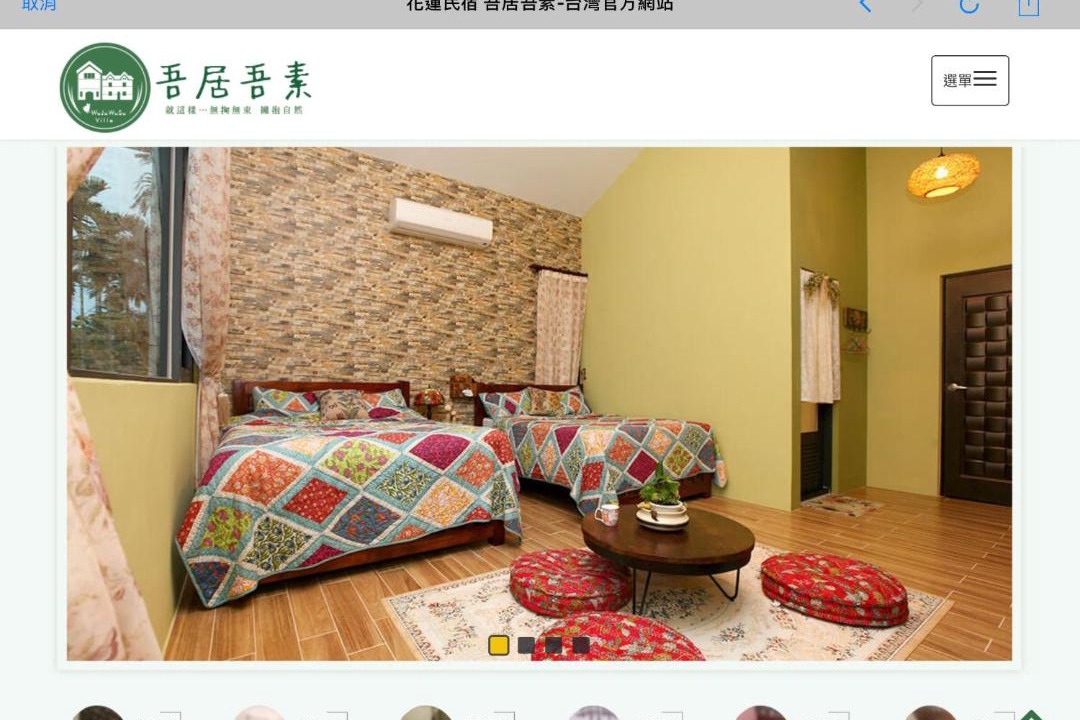Open homepage via 吾居吾素 logo
This screenshot has width=1080, height=720.
[186, 87]
